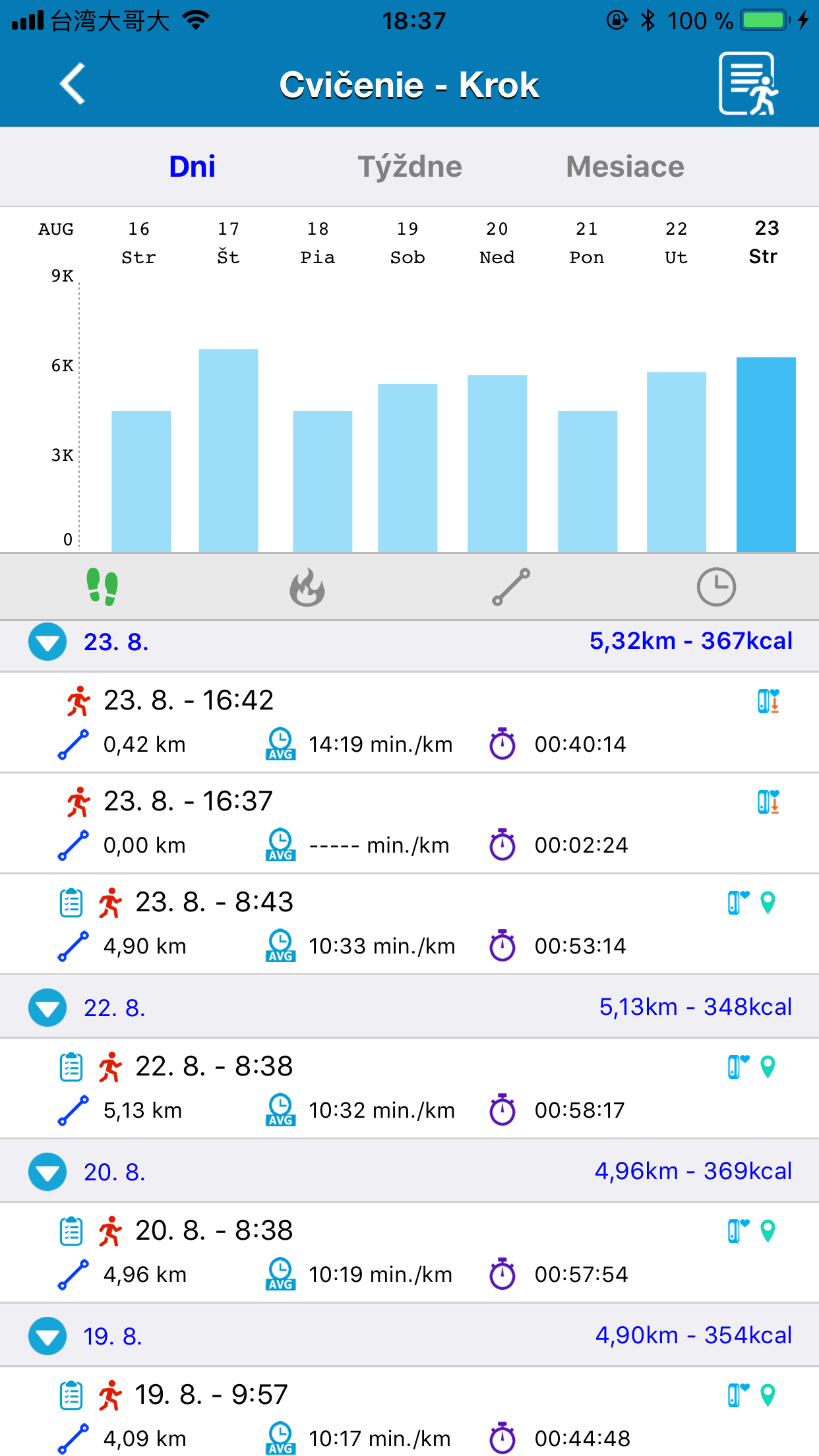Switch to the Týždne tab

point(409,167)
